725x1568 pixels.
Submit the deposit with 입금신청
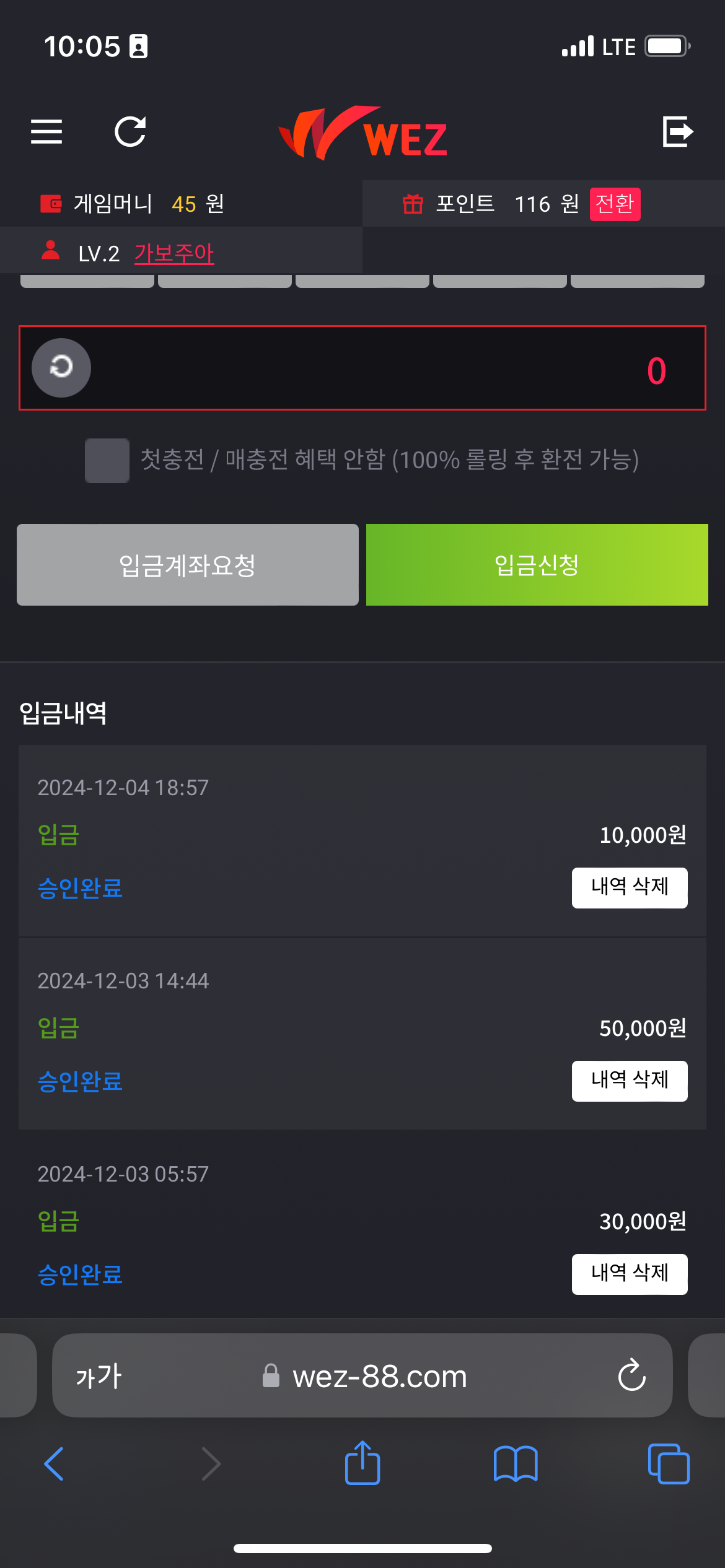coord(537,565)
